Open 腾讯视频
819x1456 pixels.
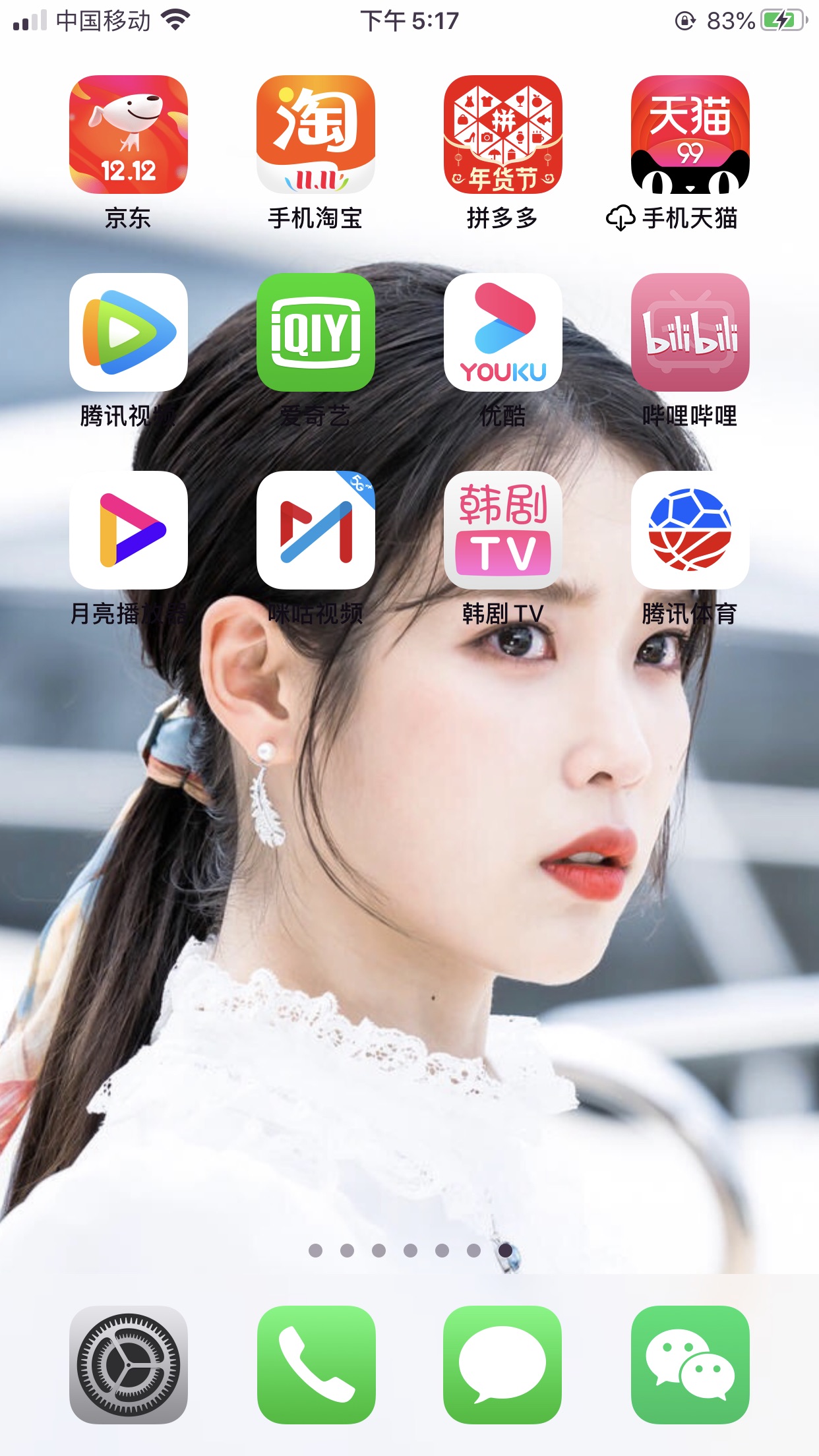point(129,332)
